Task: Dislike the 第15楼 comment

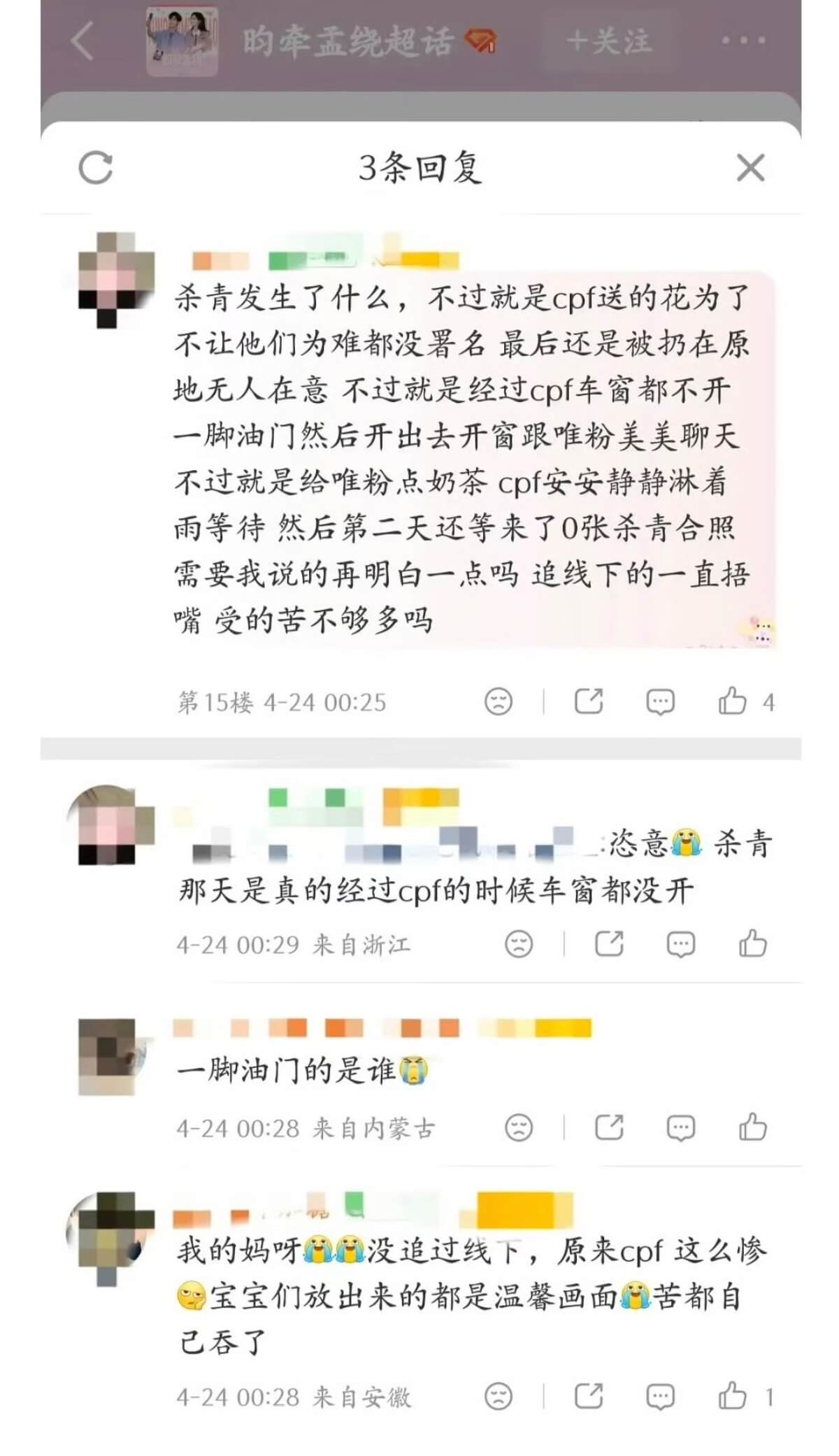Action: pos(499,701)
